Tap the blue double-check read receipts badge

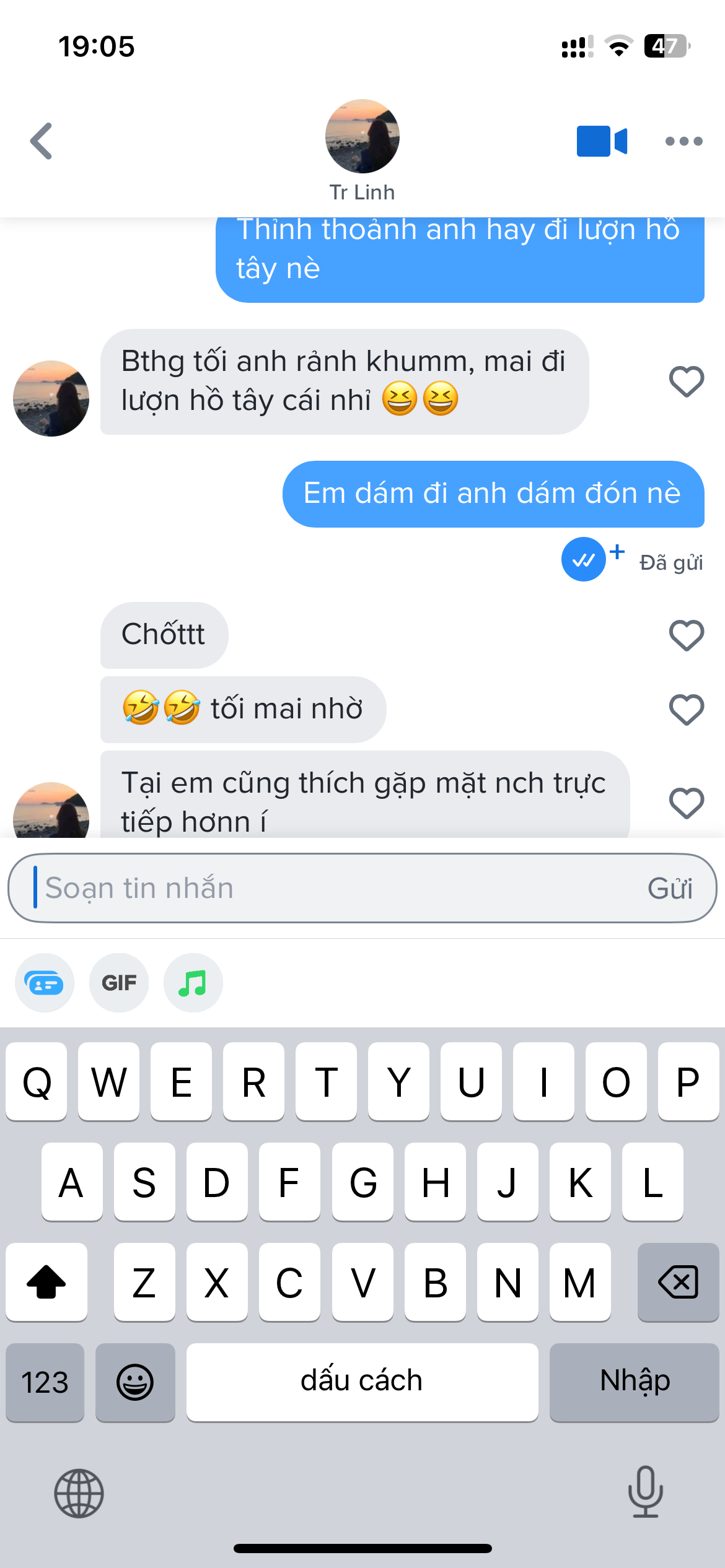tap(584, 559)
